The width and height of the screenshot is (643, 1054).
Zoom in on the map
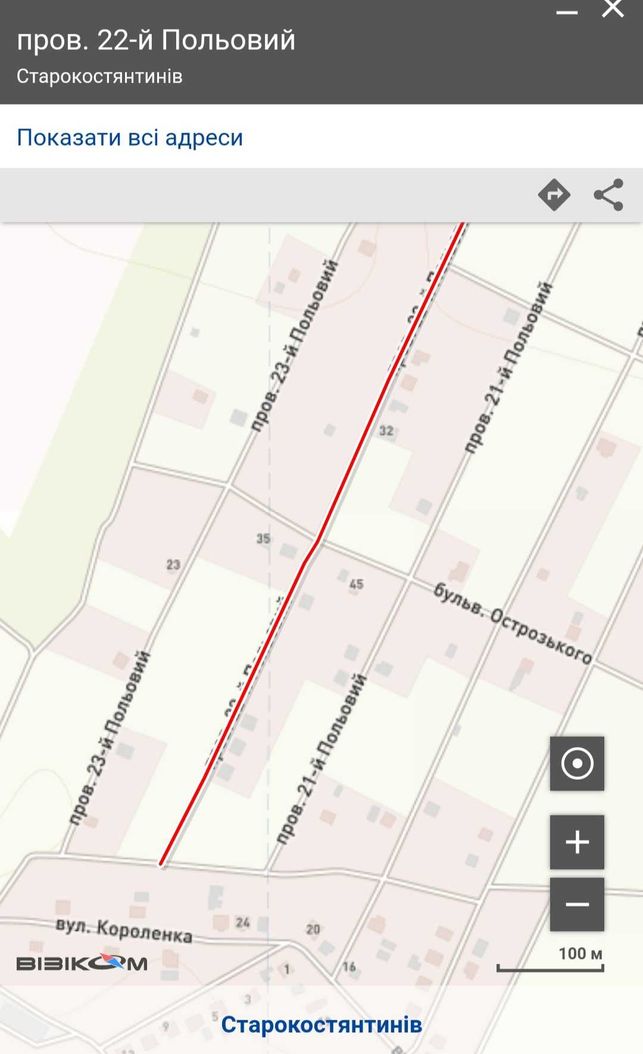coord(577,842)
